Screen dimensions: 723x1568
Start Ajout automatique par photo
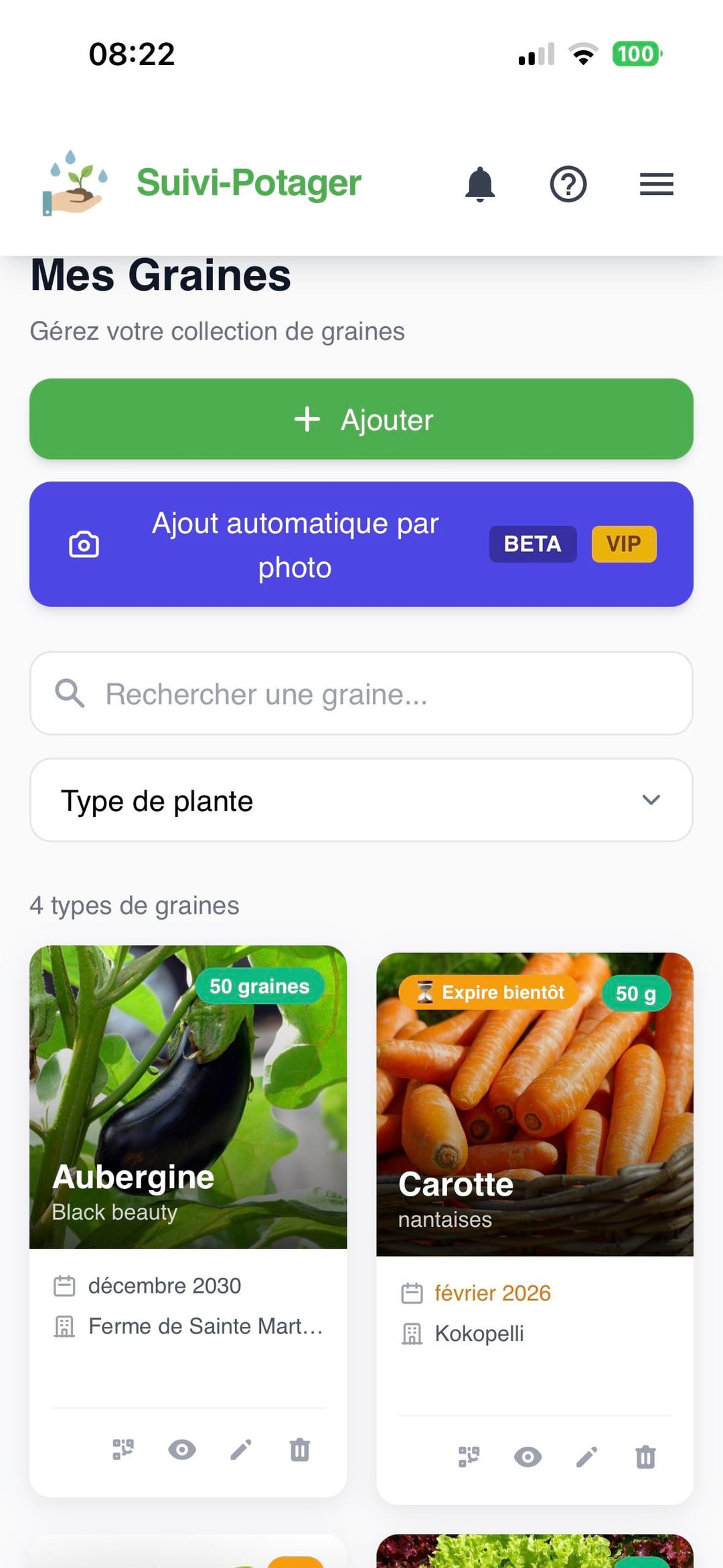click(361, 544)
